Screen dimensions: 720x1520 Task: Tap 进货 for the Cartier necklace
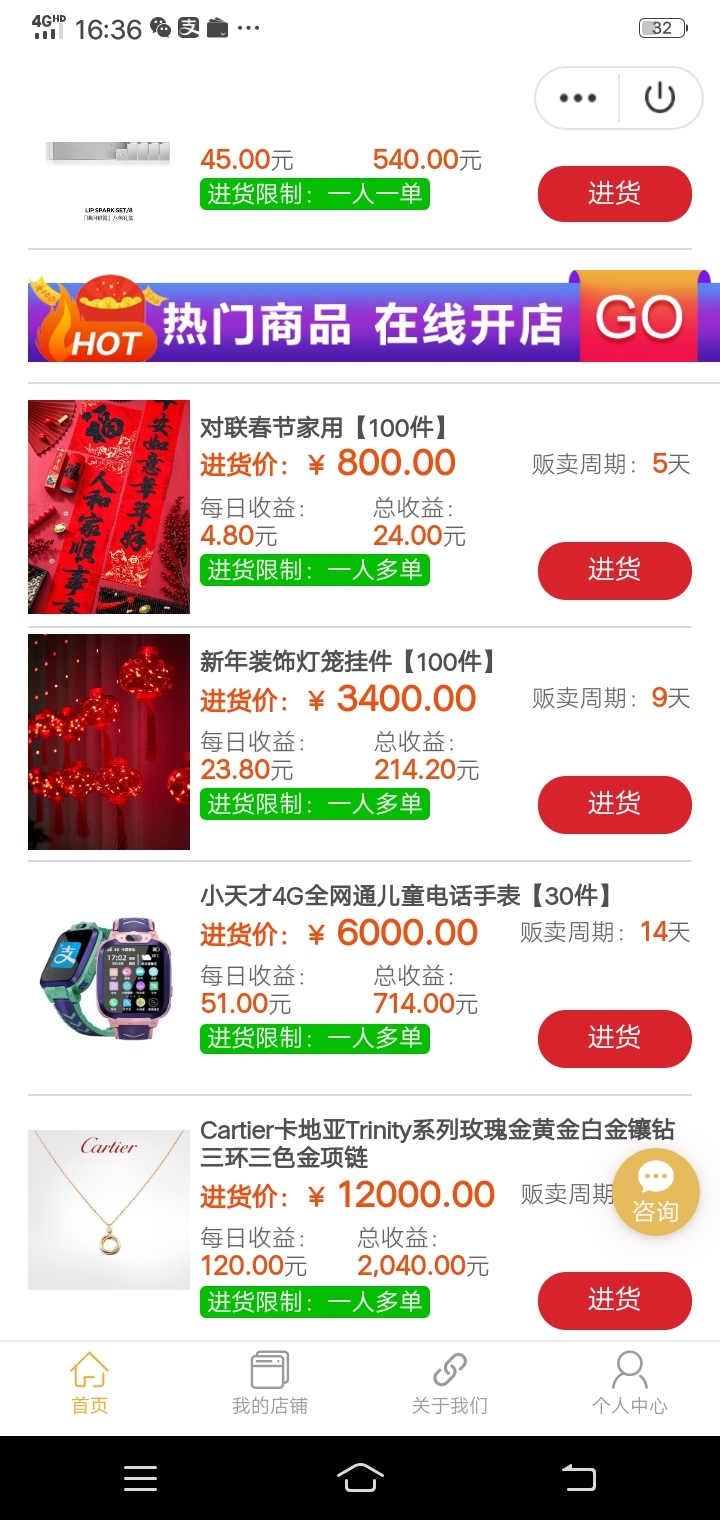(x=614, y=1301)
